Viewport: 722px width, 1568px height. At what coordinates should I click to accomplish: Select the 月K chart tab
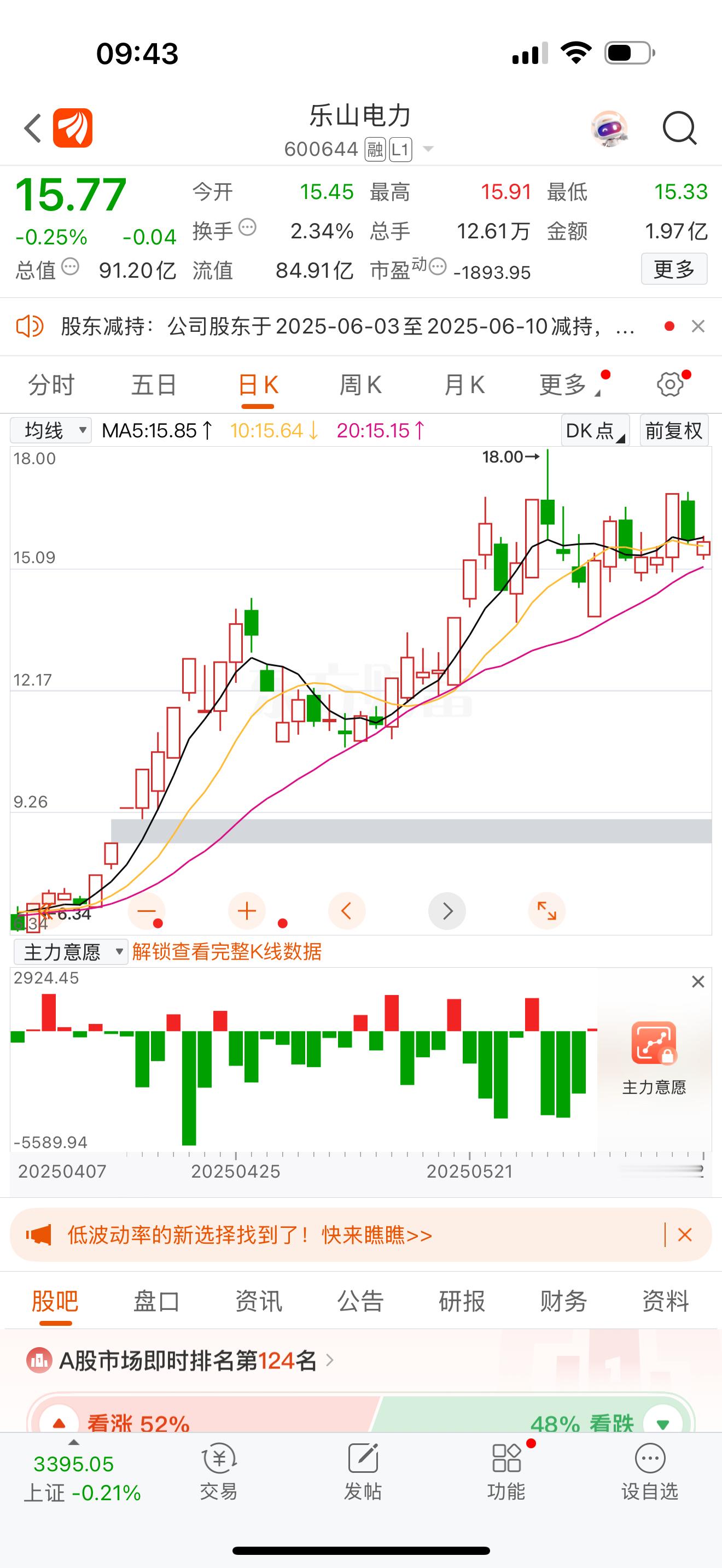(x=464, y=385)
